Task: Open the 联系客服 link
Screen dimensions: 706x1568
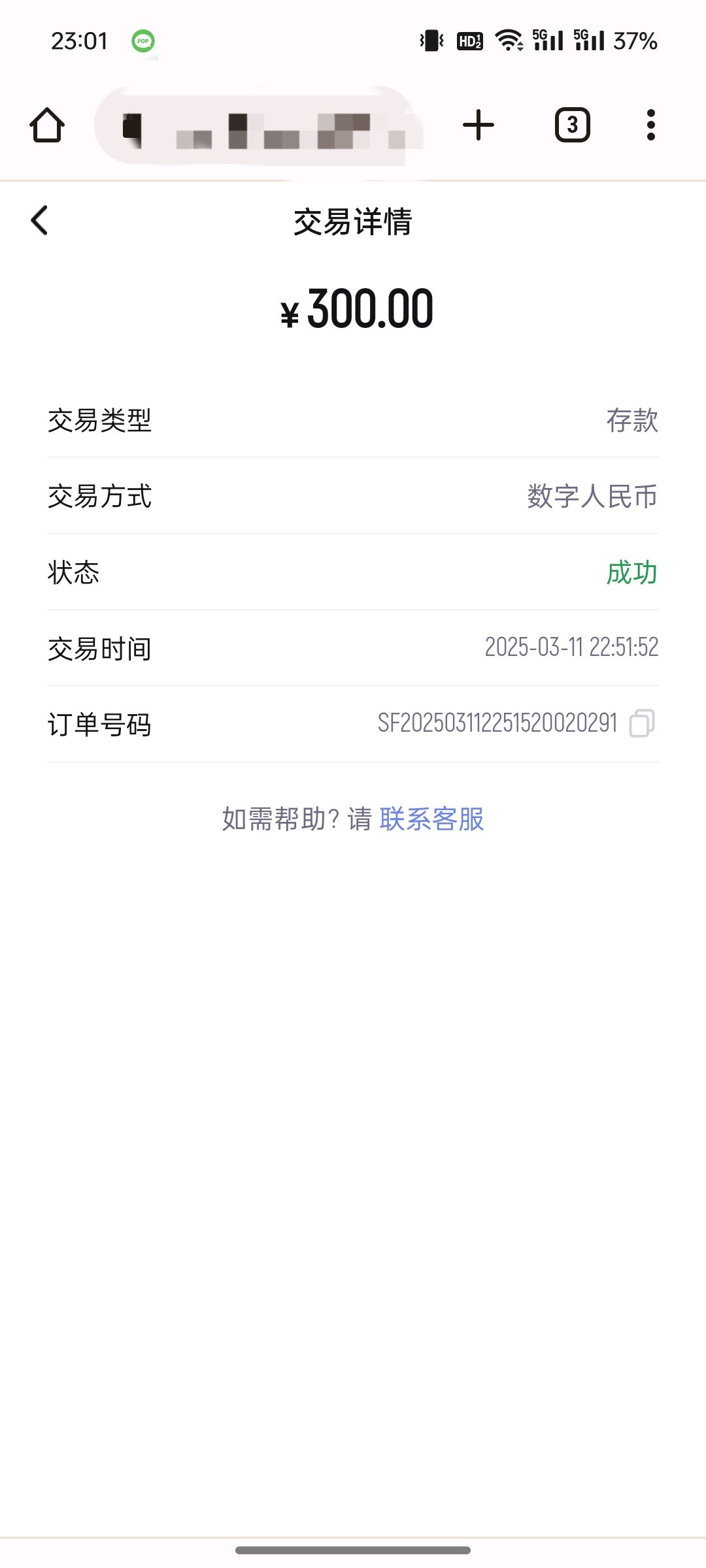Action: 431,819
